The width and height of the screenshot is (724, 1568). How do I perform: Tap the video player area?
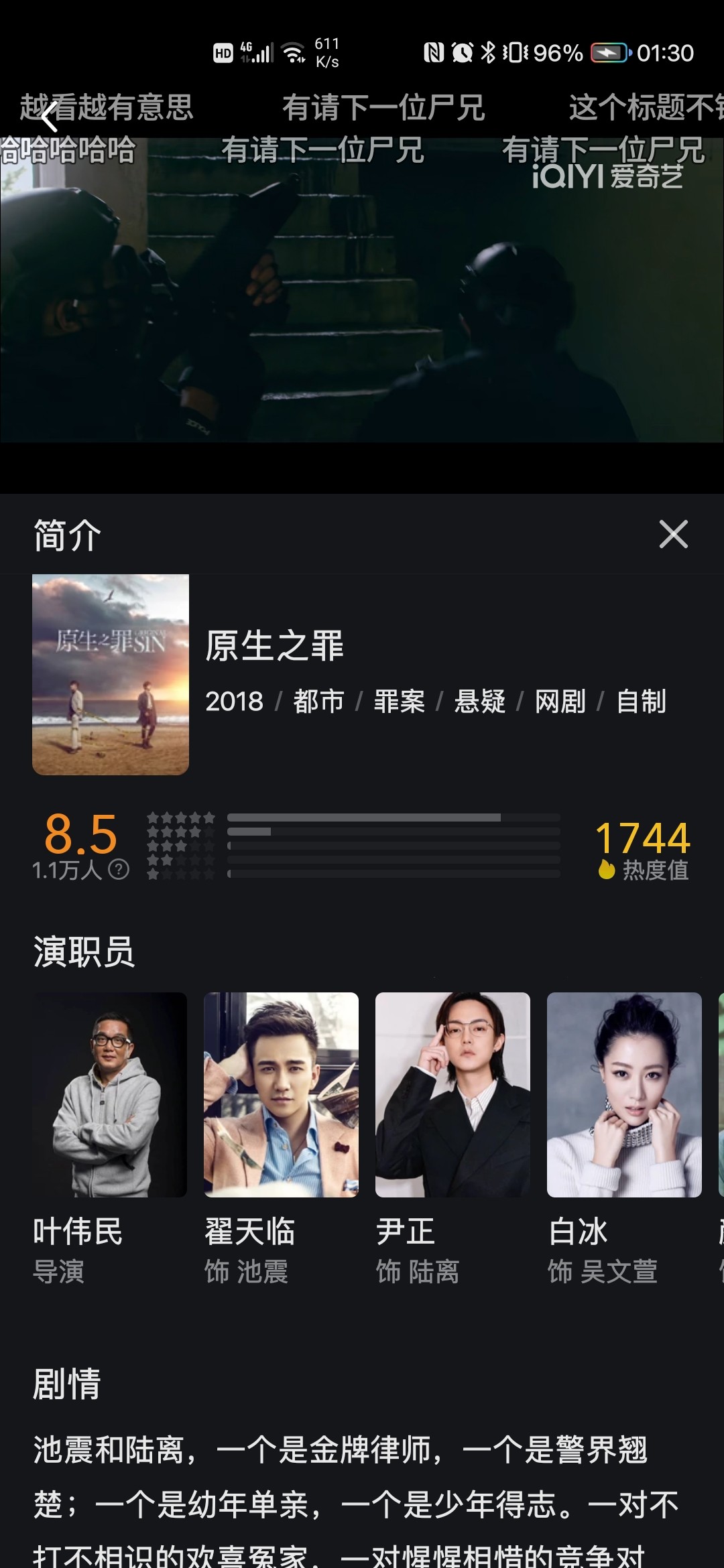pos(362,289)
